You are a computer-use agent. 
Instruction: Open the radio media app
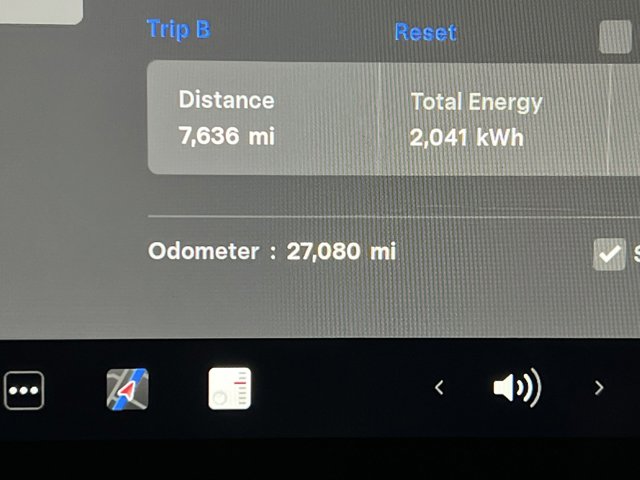[230, 388]
